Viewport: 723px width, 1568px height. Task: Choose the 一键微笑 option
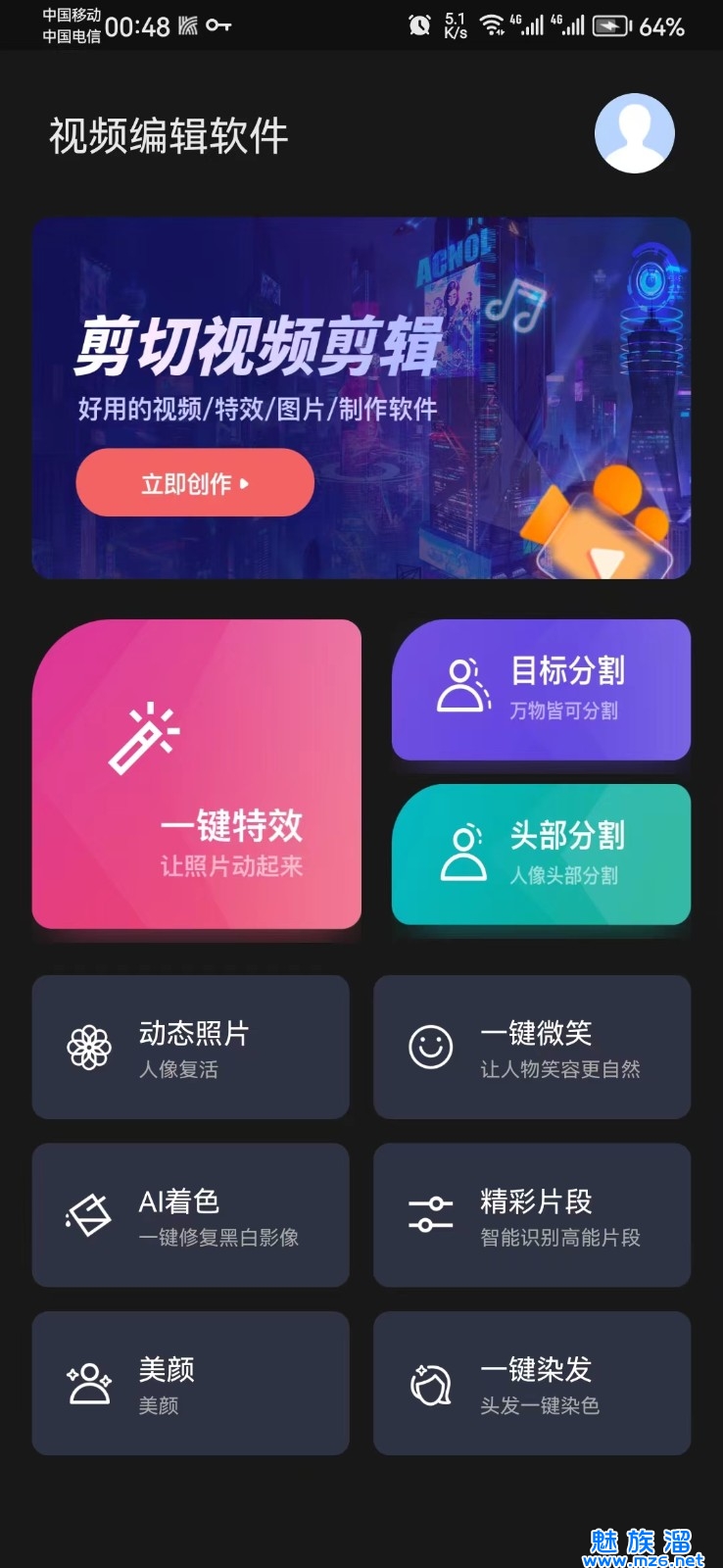point(532,1047)
